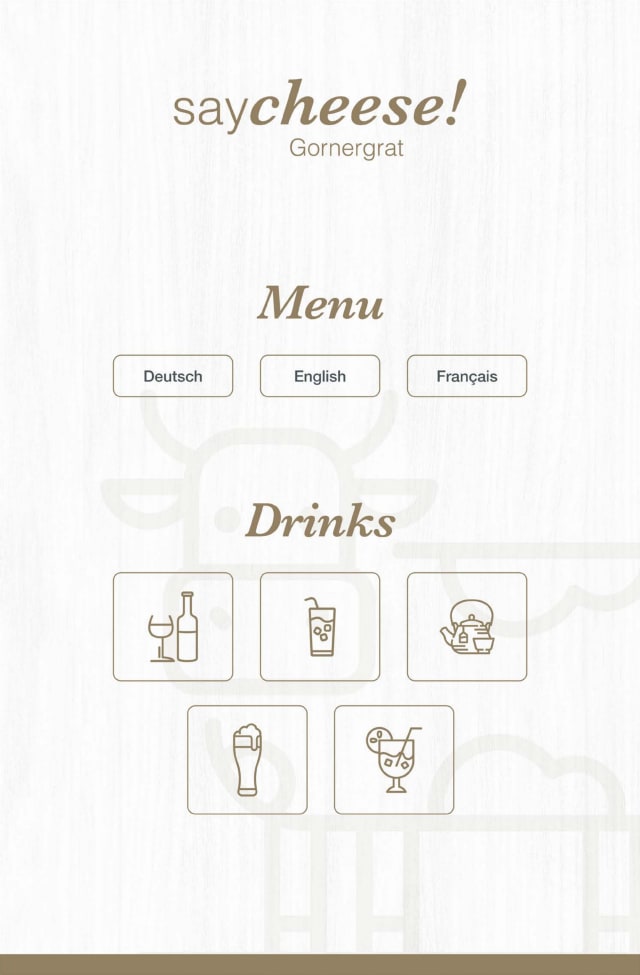The height and width of the screenshot is (975, 640).
Task: Show the beer glass drinks section
Action: pyautogui.click(x=247, y=759)
